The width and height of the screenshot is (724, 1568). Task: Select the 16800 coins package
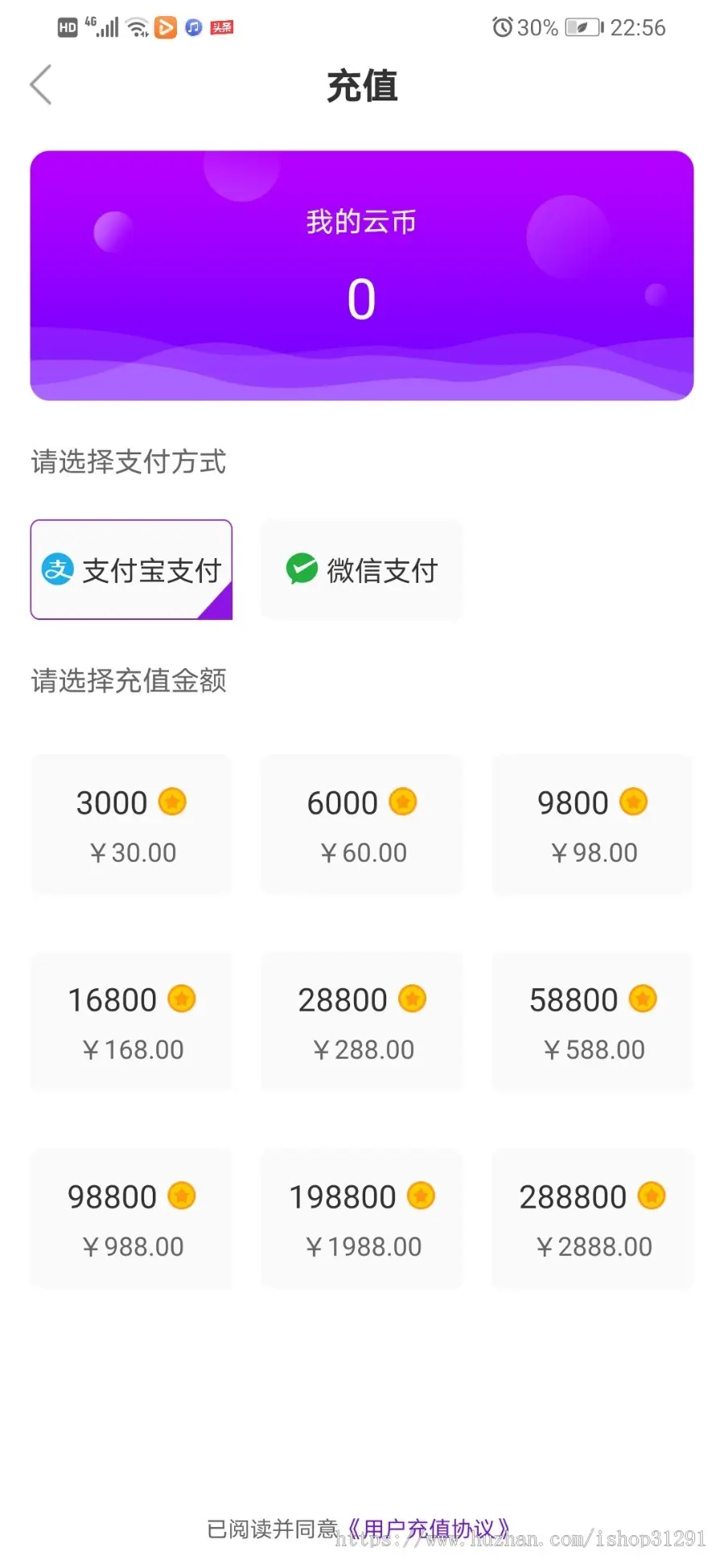coord(130,1021)
